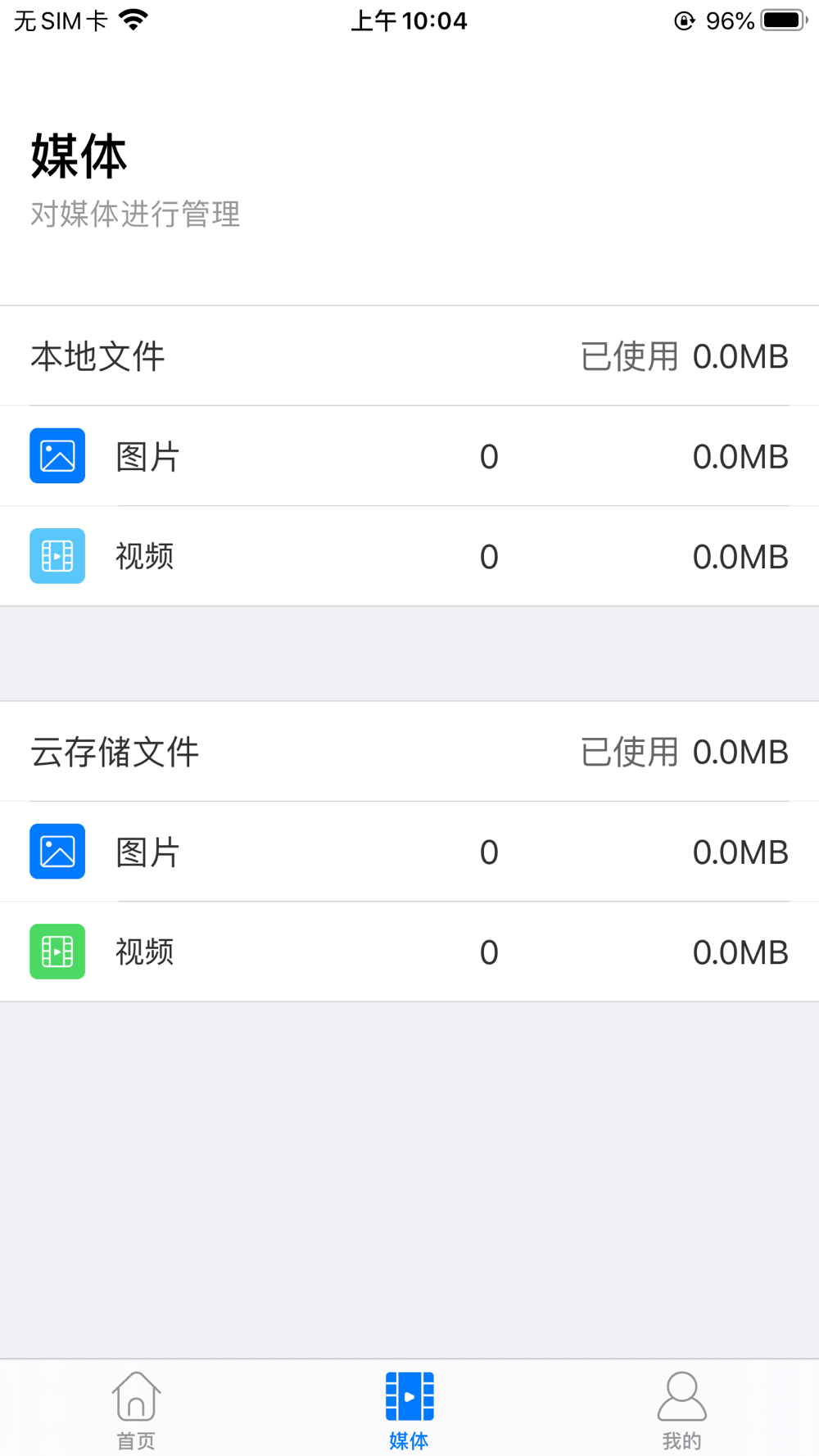Viewport: 819px width, 1456px height.
Task: Open the 视频 row under 本地文件
Action: pyautogui.click(x=409, y=556)
